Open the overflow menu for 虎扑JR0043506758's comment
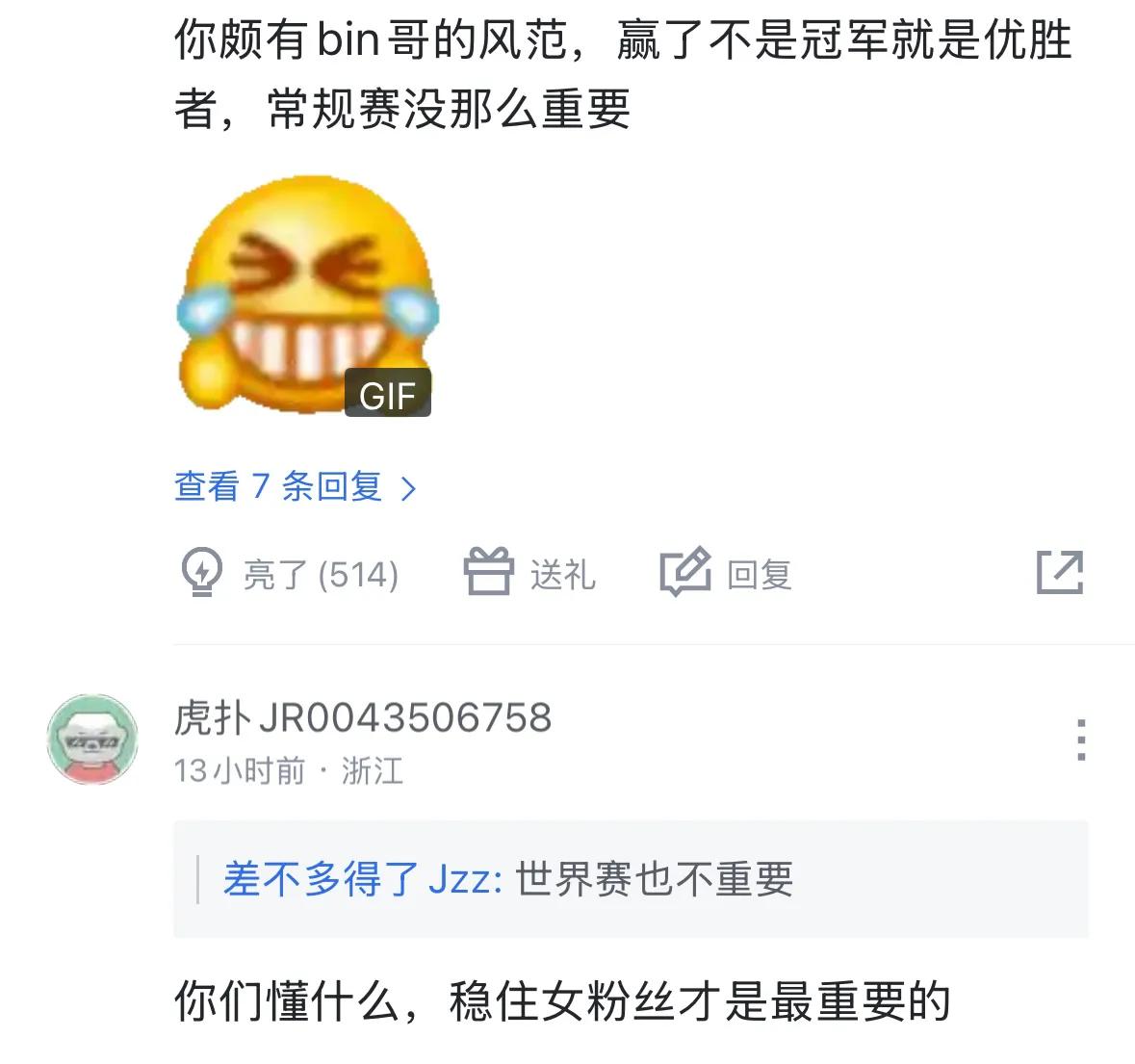Image resolution: width=1135 pixels, height=1064 pixels. (x=1081, y=740)
